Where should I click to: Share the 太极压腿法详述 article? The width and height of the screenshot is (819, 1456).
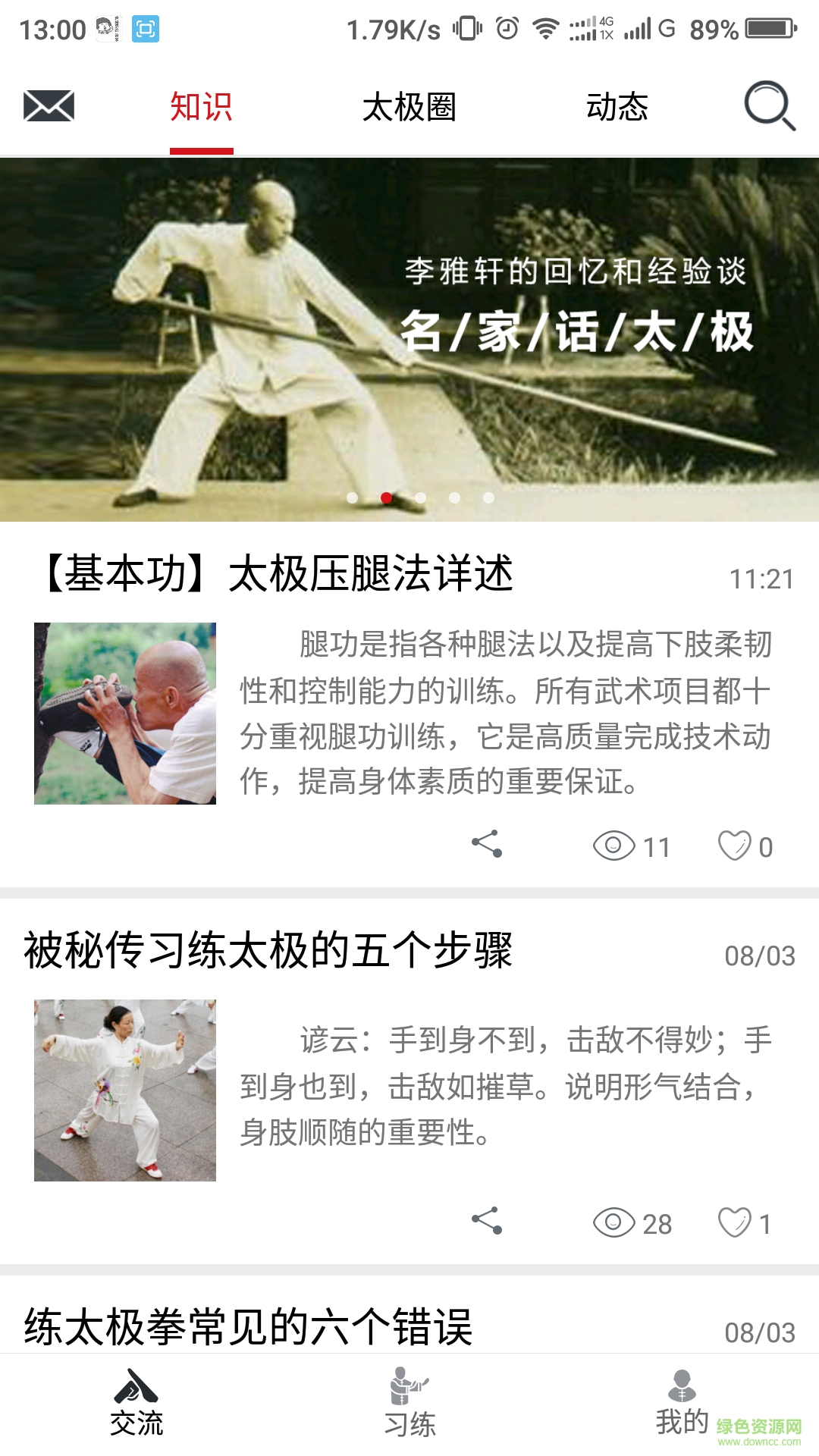tap(486, 844)
